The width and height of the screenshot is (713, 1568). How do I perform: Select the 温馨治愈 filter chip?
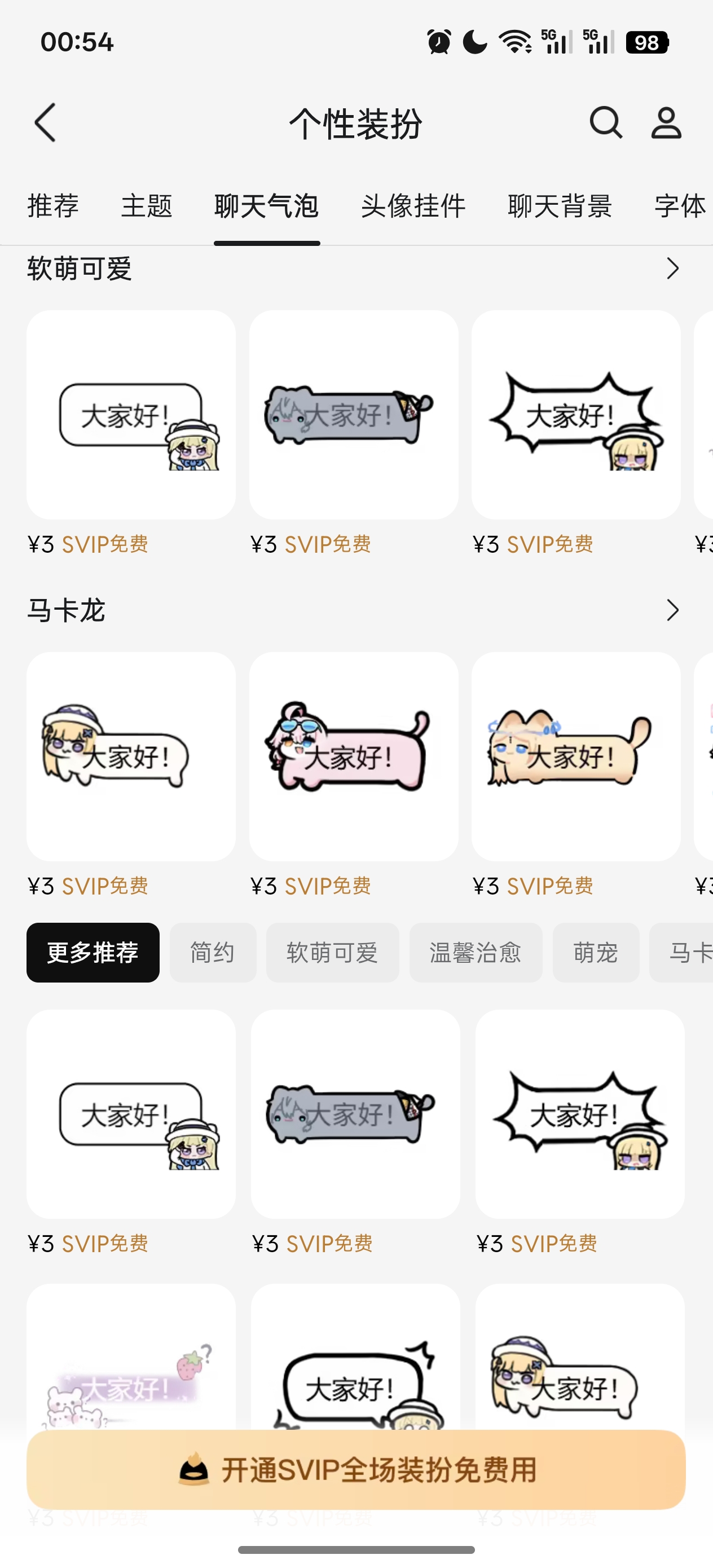(x=476, y=953)
